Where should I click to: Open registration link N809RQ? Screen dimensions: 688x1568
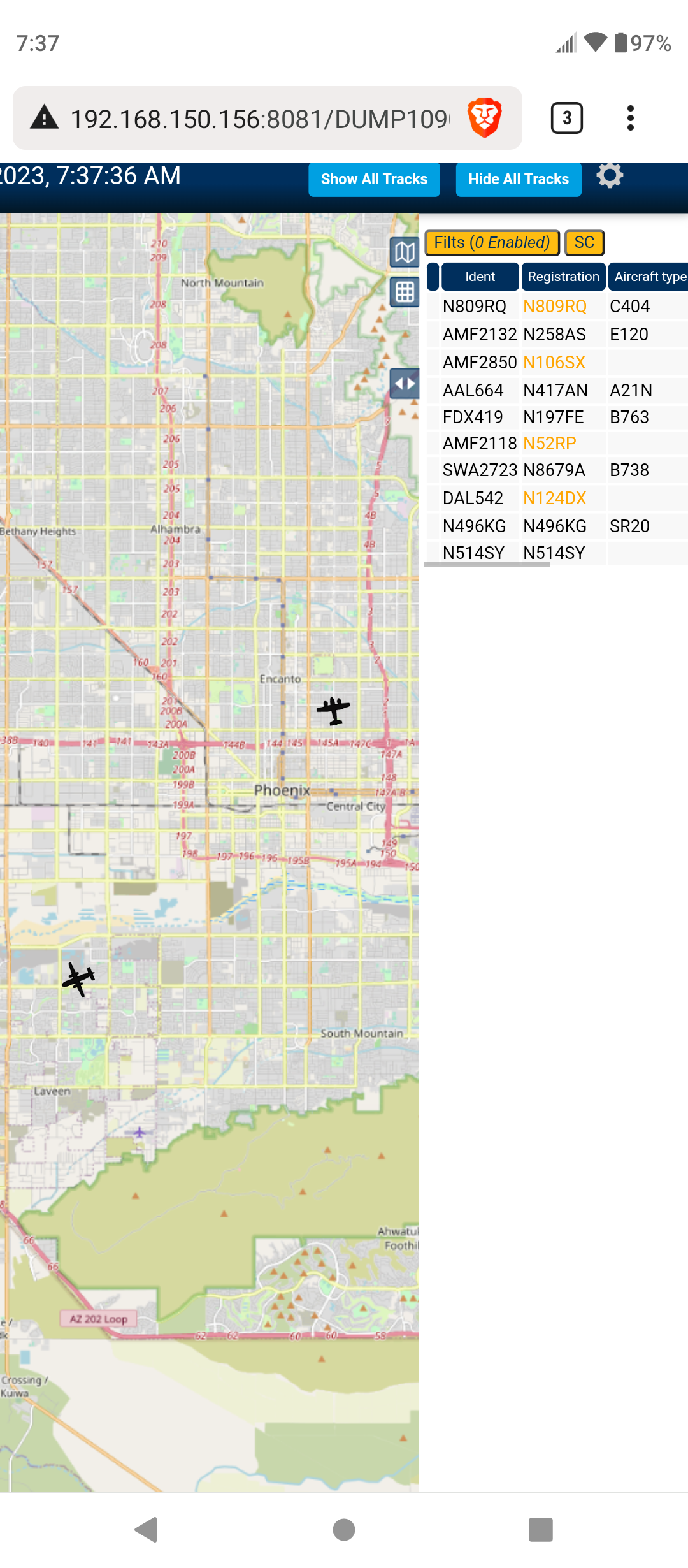coord(554,307)
